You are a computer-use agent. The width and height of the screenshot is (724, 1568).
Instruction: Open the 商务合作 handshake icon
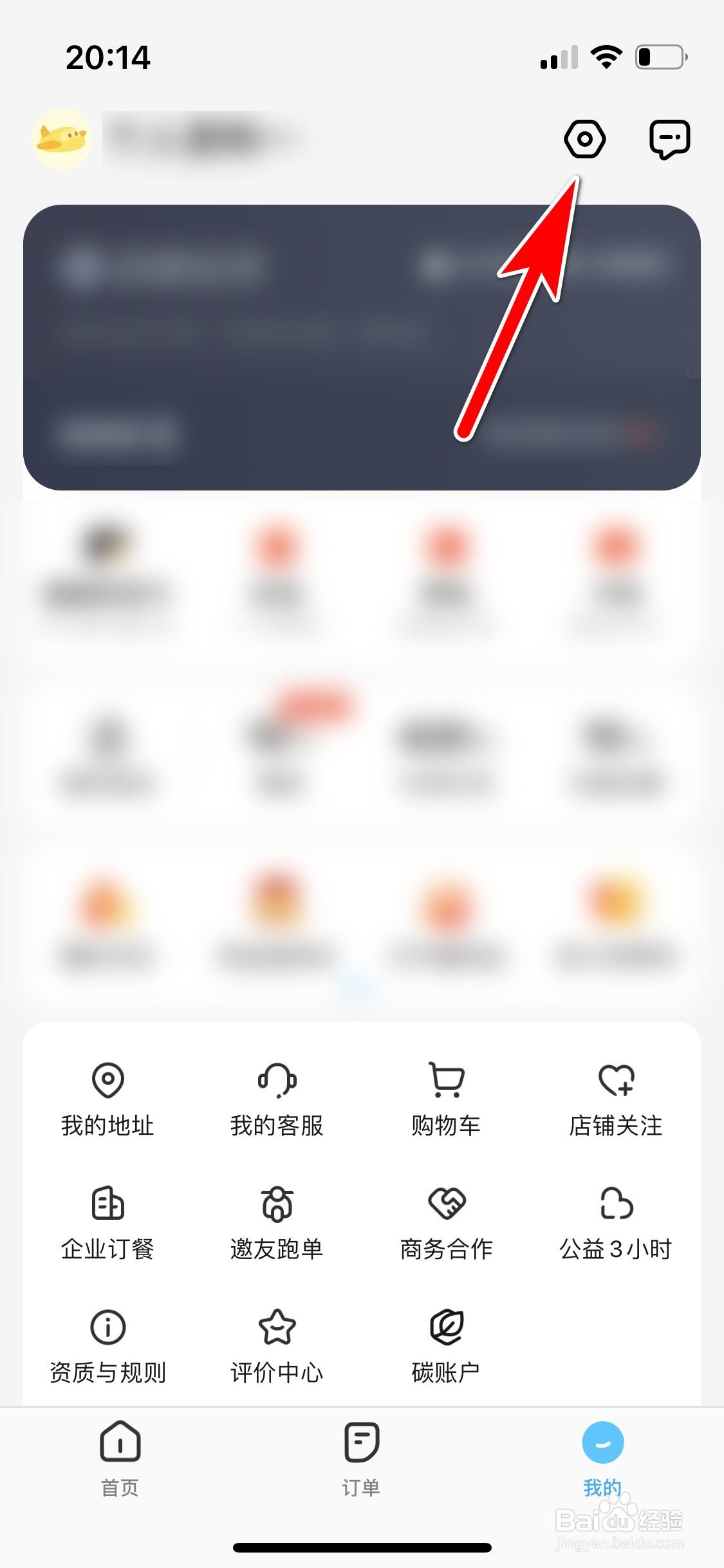[x=445, y=1206]
